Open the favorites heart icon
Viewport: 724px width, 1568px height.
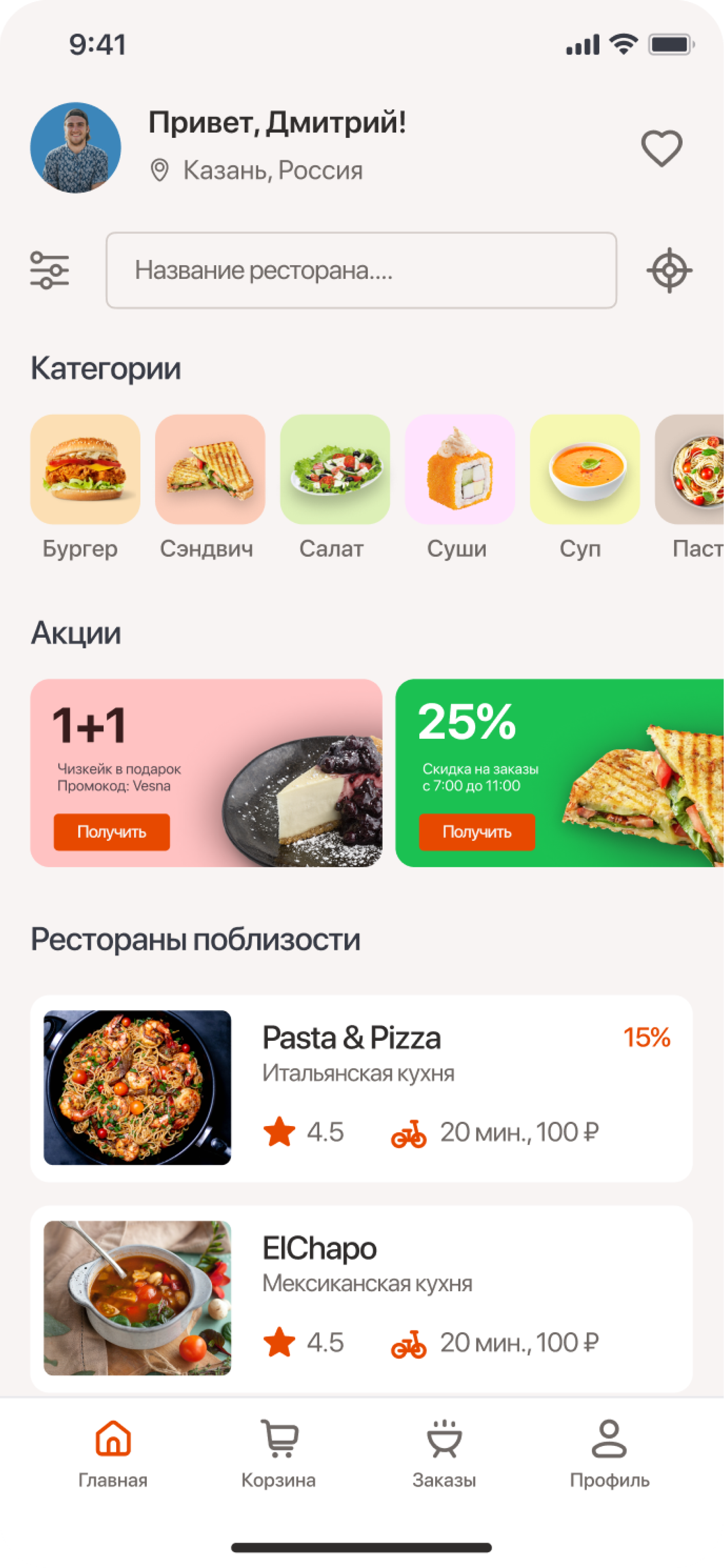click(x=661, y=148)
